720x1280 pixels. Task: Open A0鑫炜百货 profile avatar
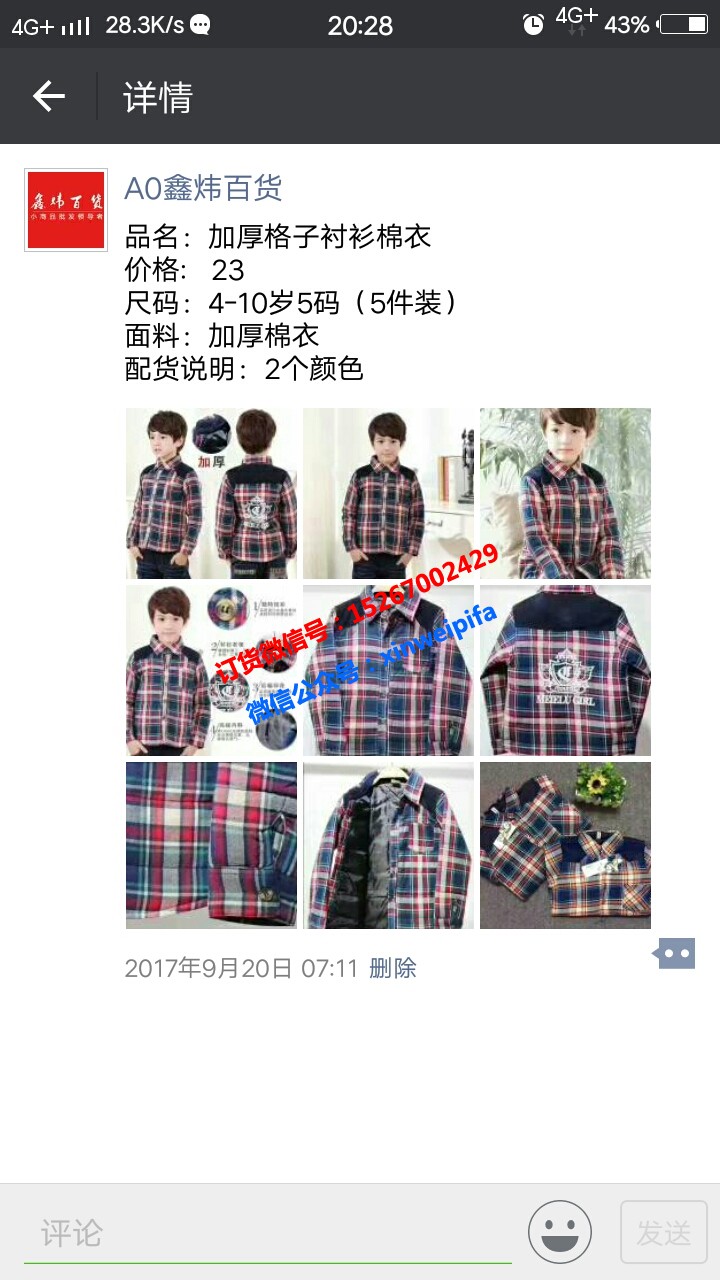tap(66, 209)
